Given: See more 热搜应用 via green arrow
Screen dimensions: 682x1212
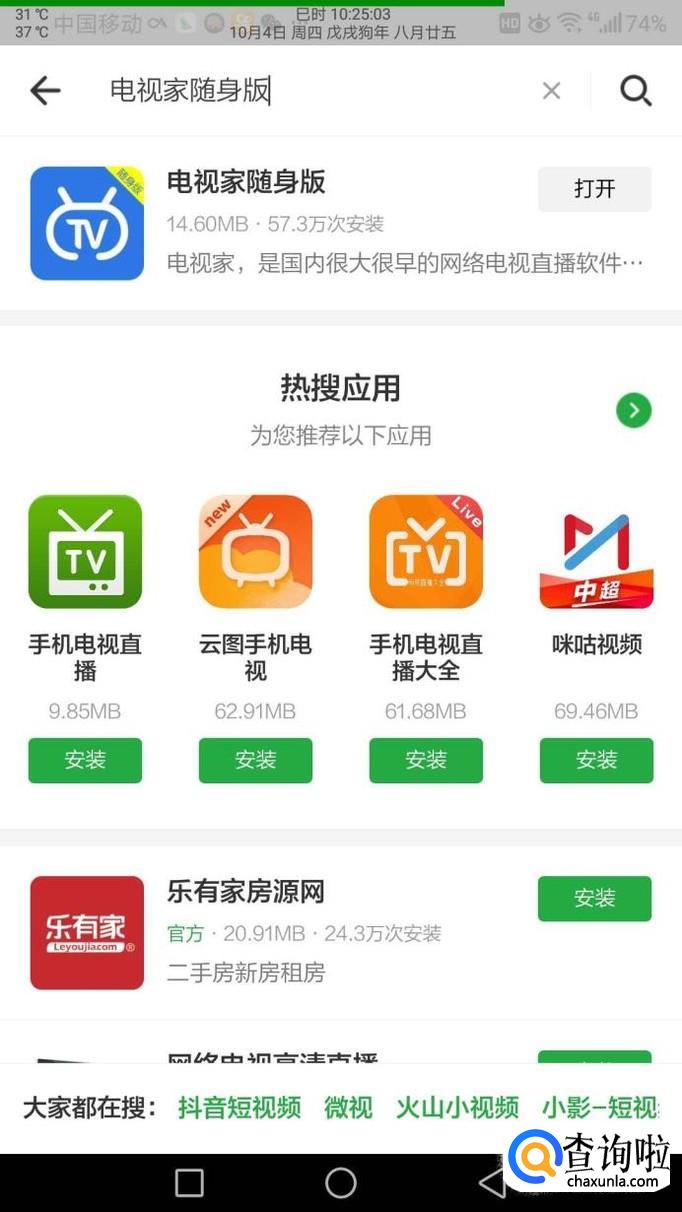Looking at the screenshot, I should click(633, 409).
